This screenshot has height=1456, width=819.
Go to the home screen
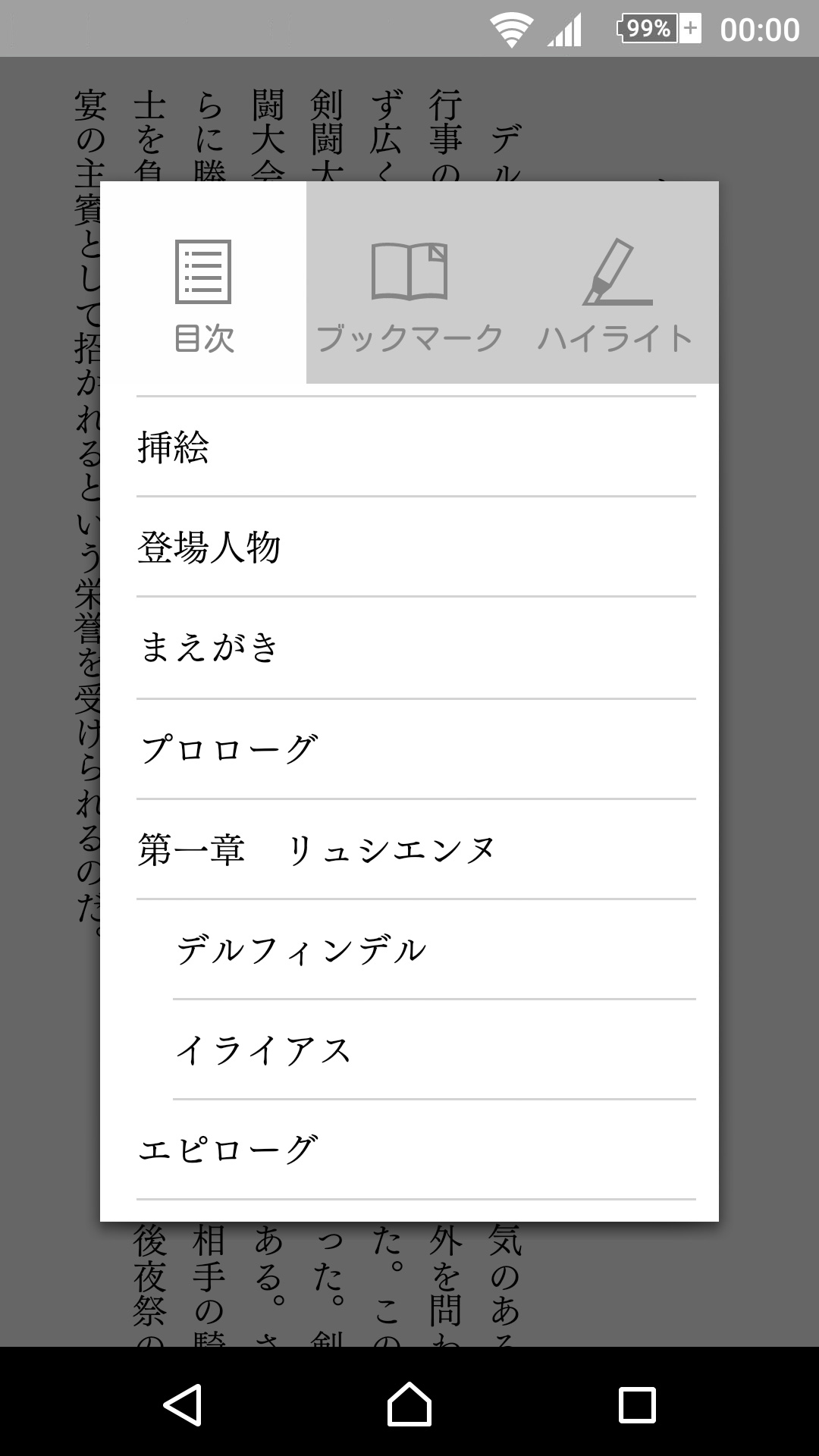point(409,1404)
